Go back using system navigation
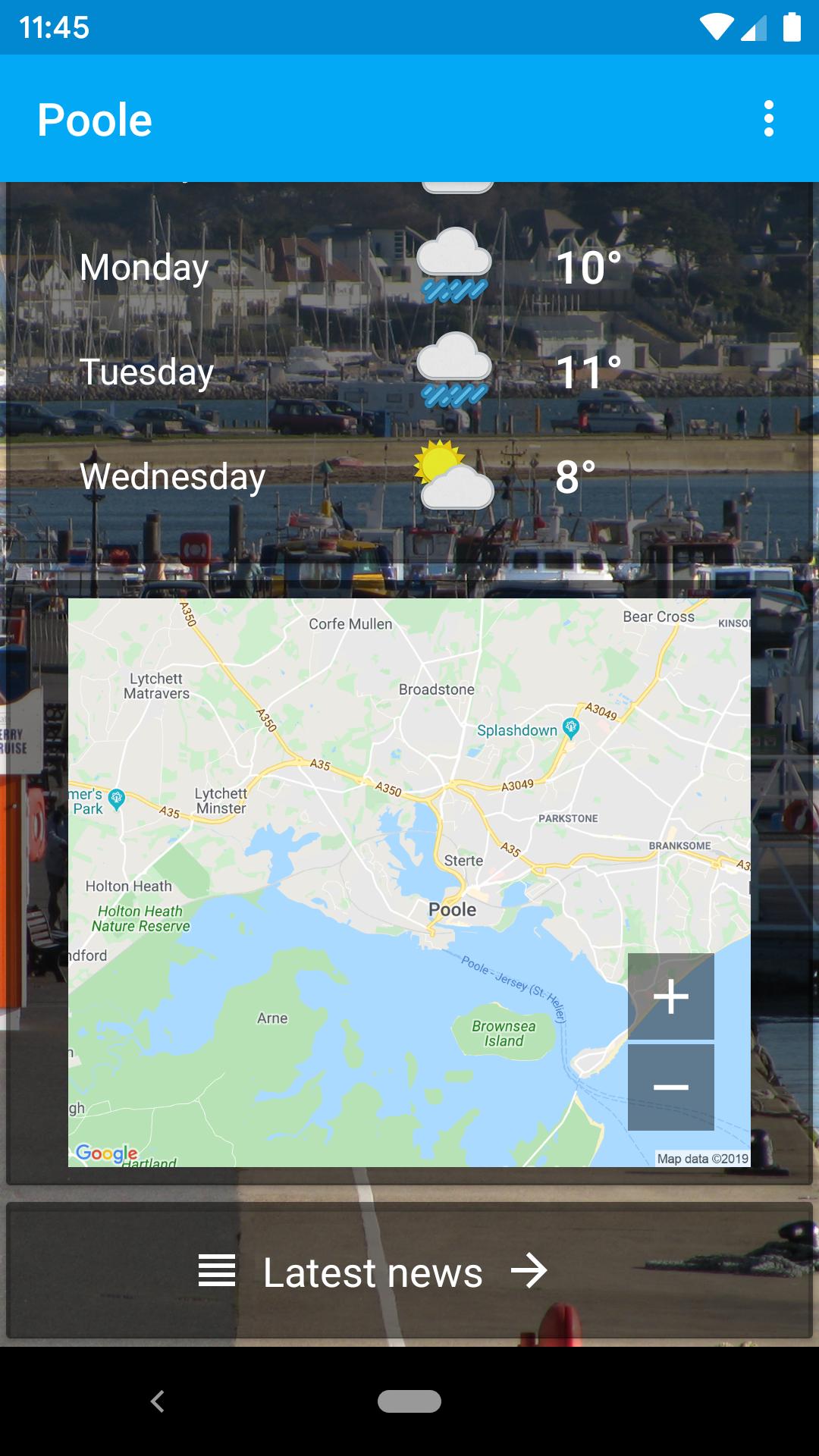This screenshot has width=819, height=1456. coord(158,1401)
